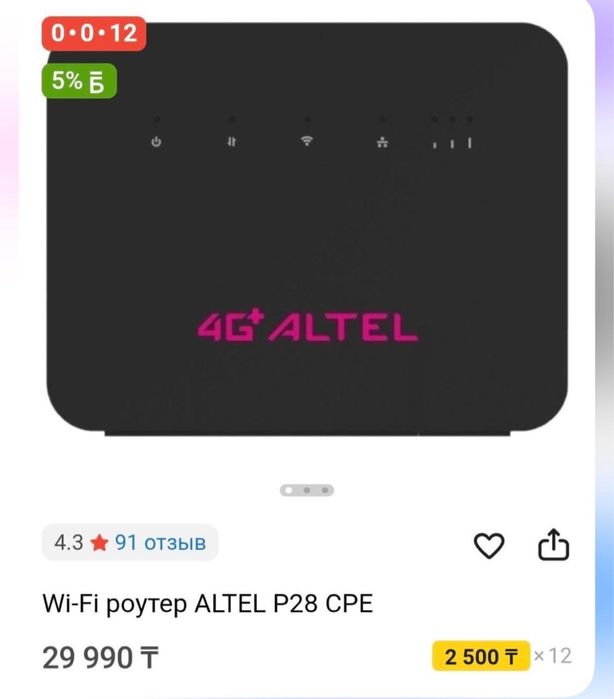Add ALTEL P28 CPE router to favorites
Screen dimensions: 614x699
click(488, 545)
